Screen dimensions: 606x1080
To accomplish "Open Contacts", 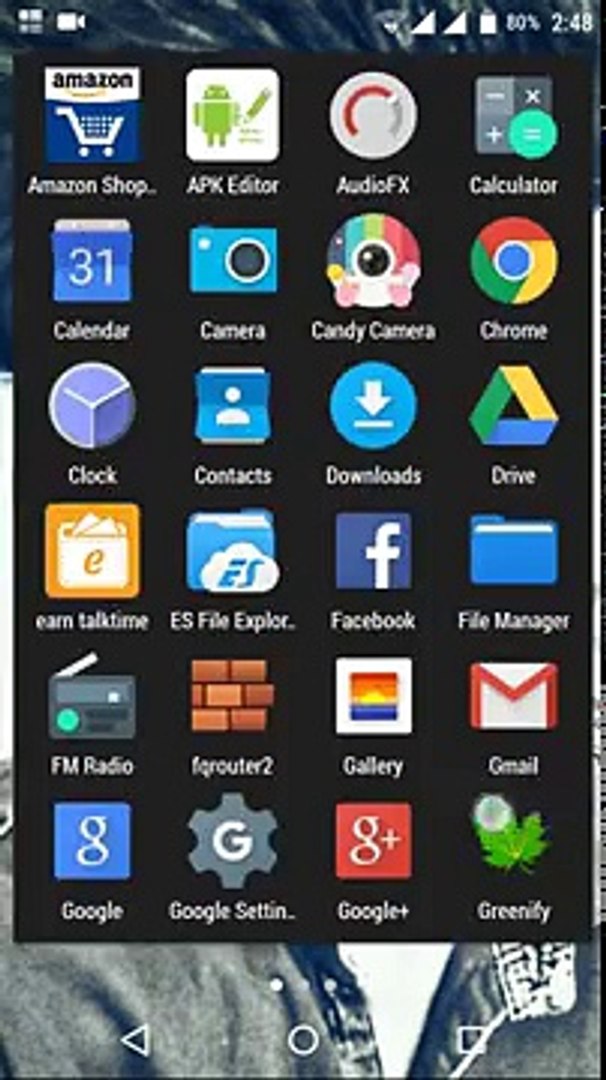I will (232, 406).
